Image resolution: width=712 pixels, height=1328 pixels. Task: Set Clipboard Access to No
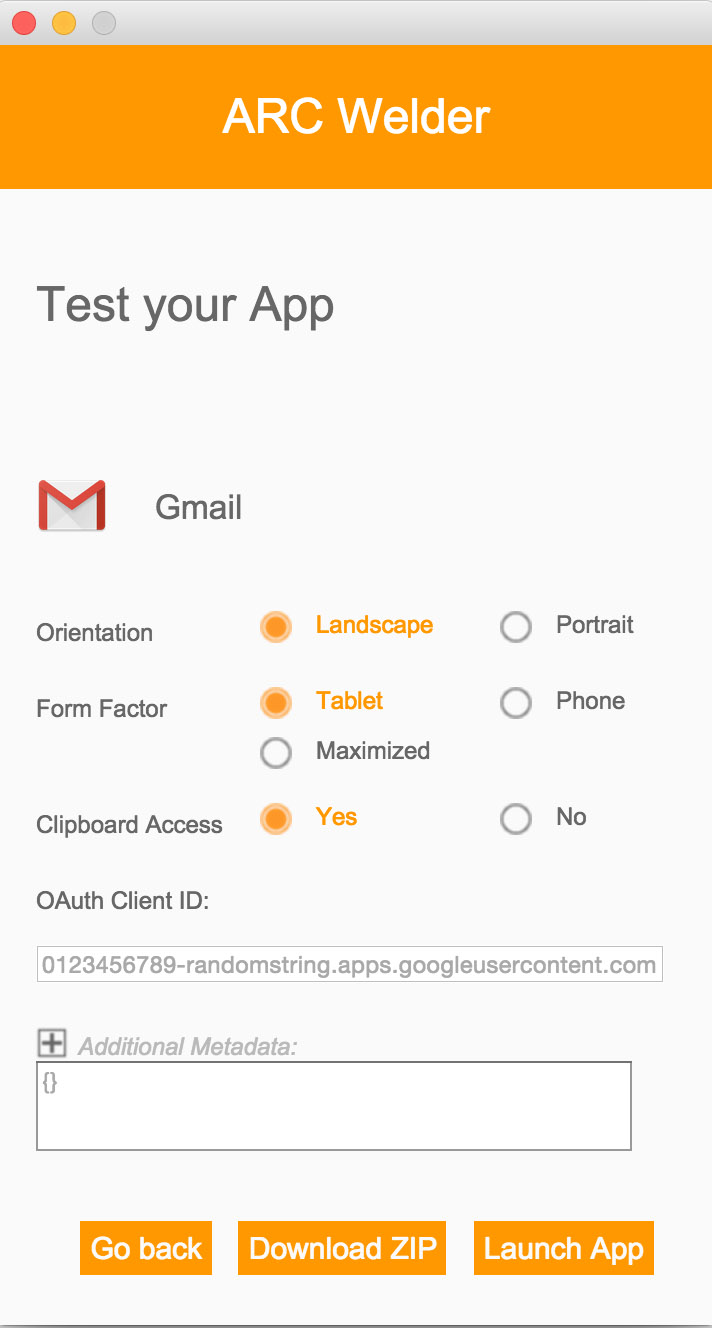[516, 819]
